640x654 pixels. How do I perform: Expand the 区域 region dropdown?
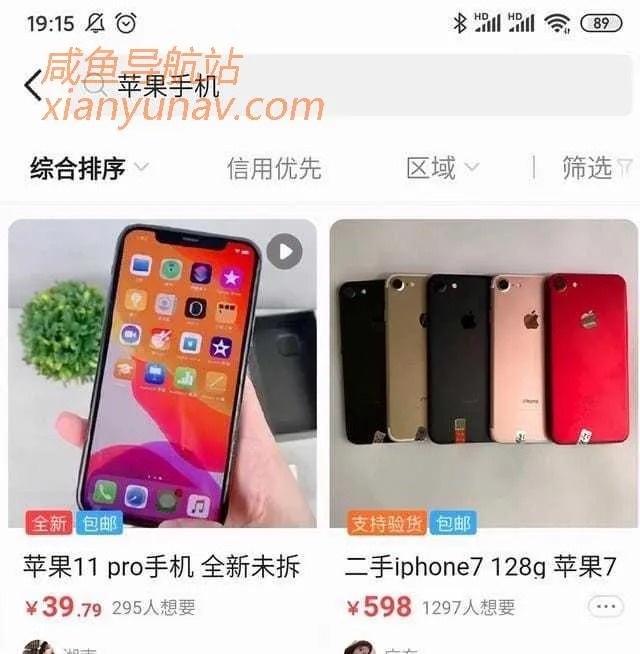point(441,168)
